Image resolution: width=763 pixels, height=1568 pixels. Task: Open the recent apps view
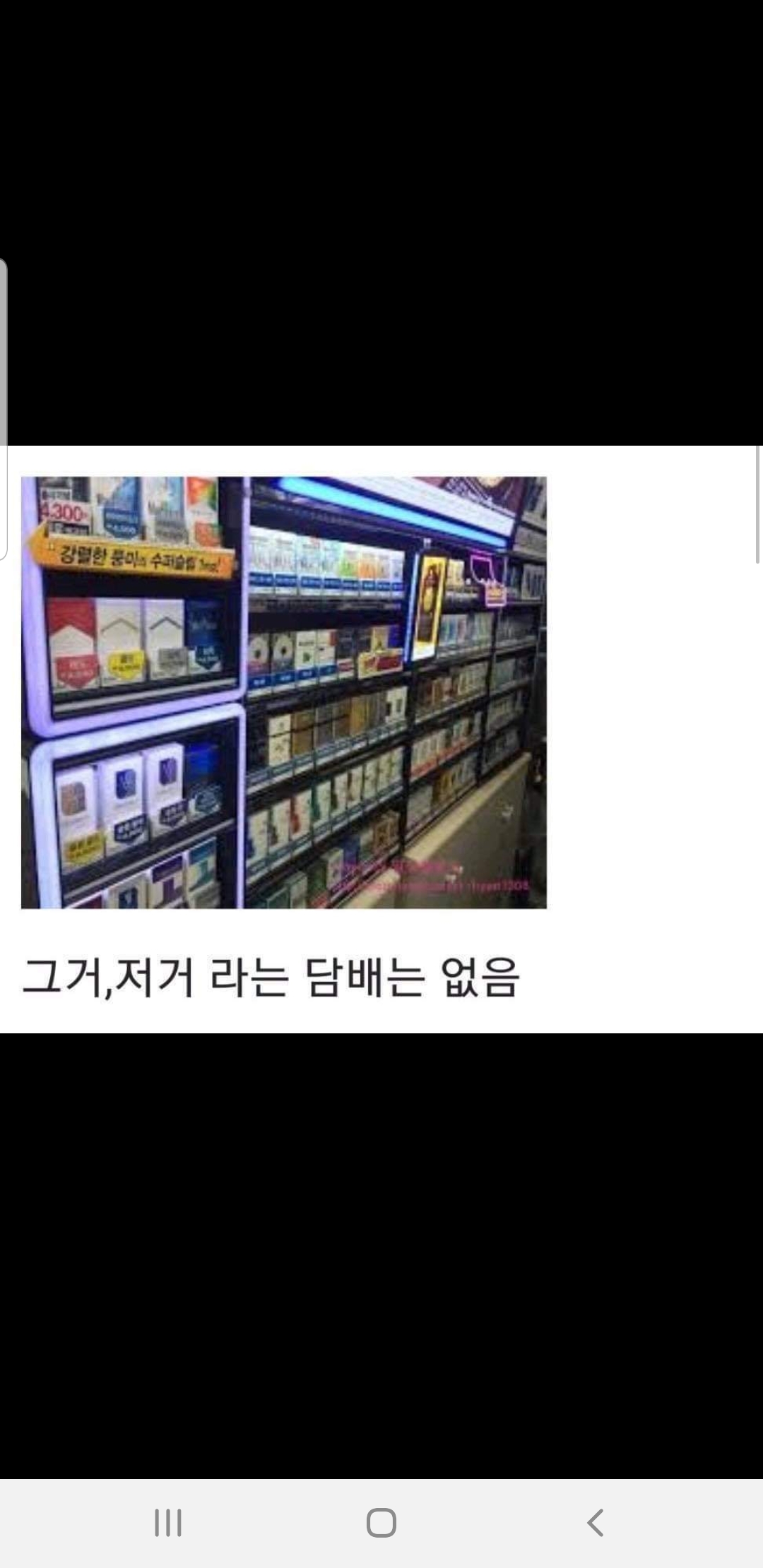(168, 1523)
